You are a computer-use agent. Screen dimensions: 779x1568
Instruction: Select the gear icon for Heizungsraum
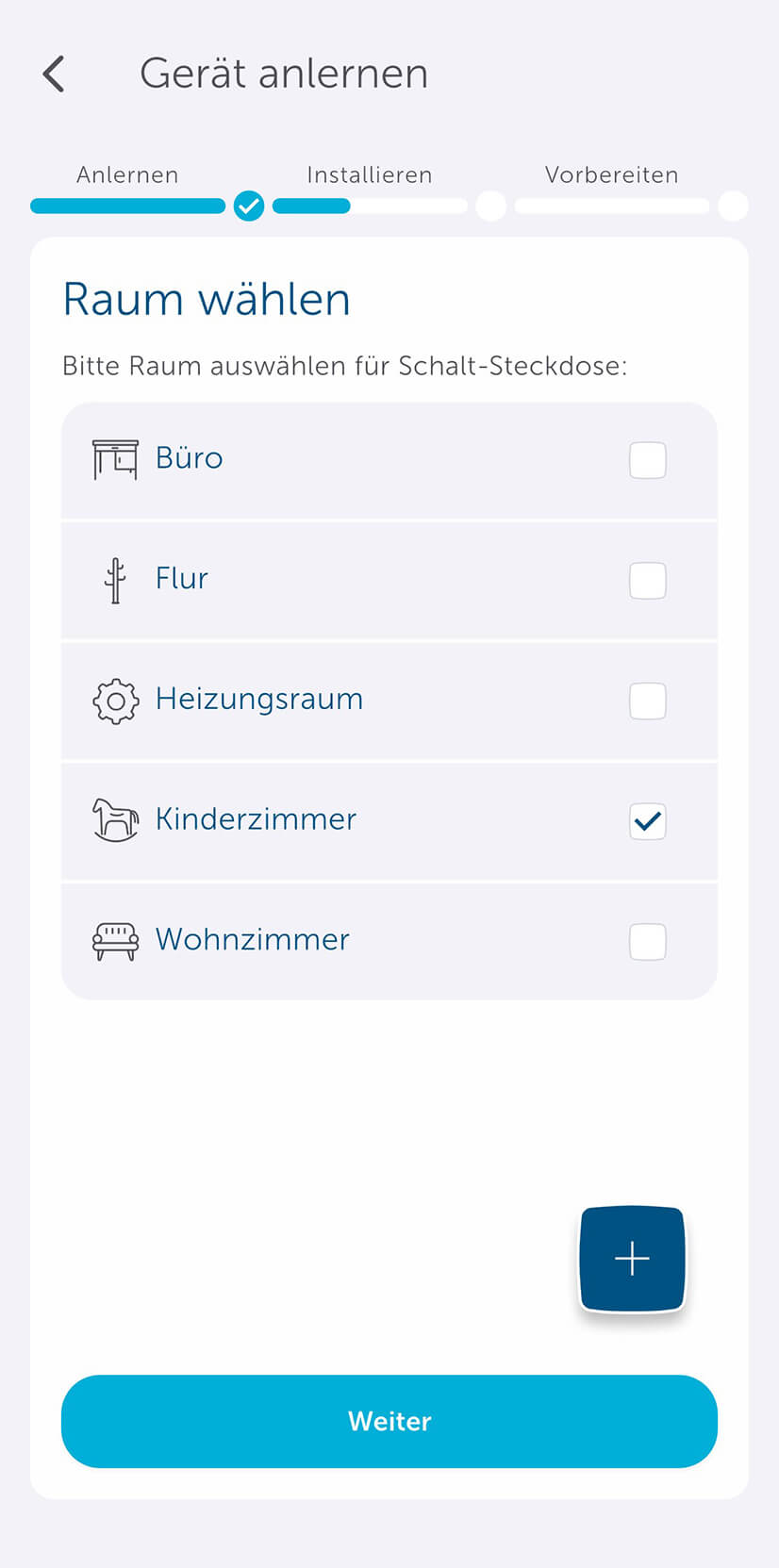point(115,700)
